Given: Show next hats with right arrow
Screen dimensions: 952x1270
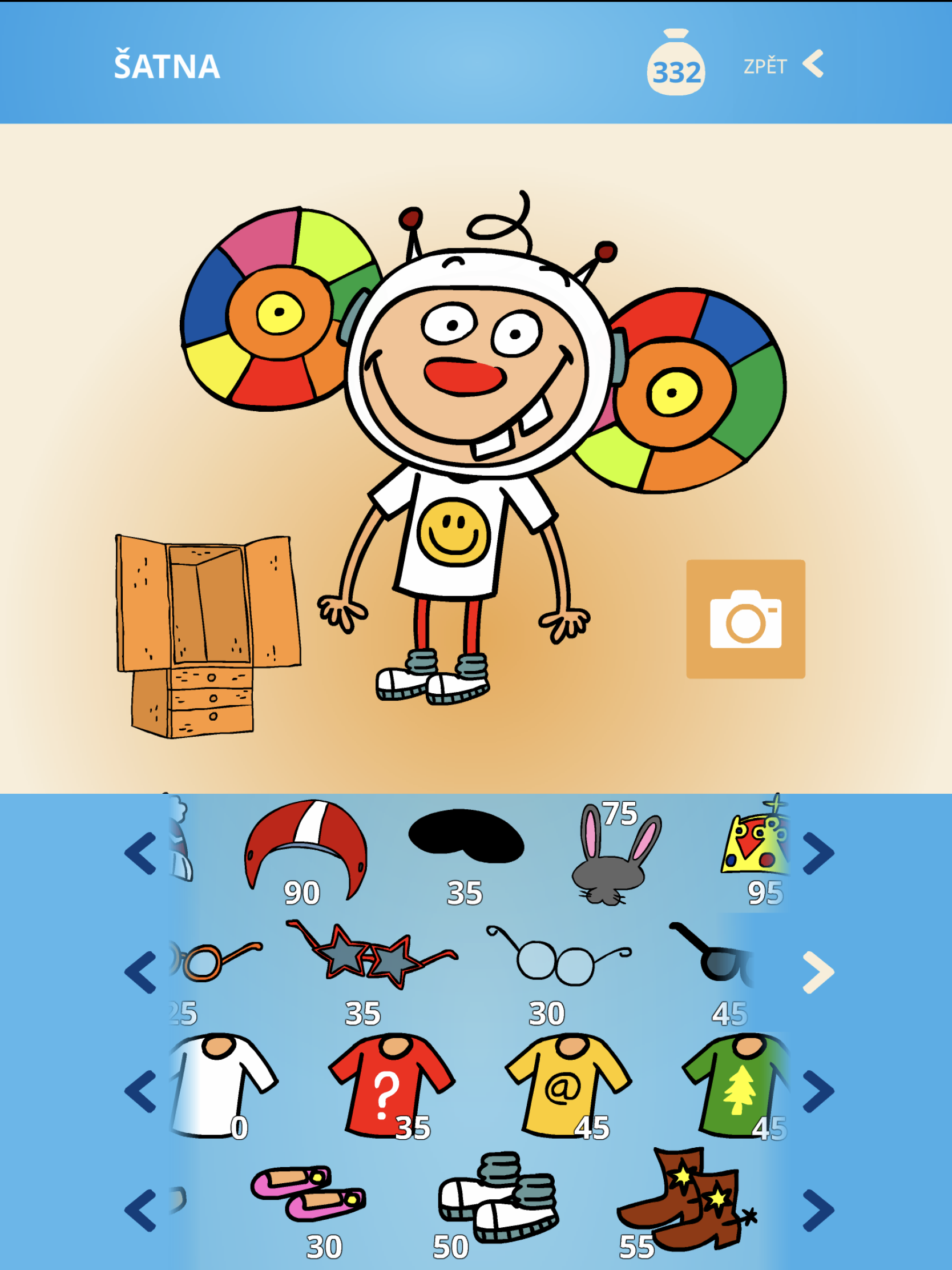Looking at the screenshot, I should click(x=817, y=853).
